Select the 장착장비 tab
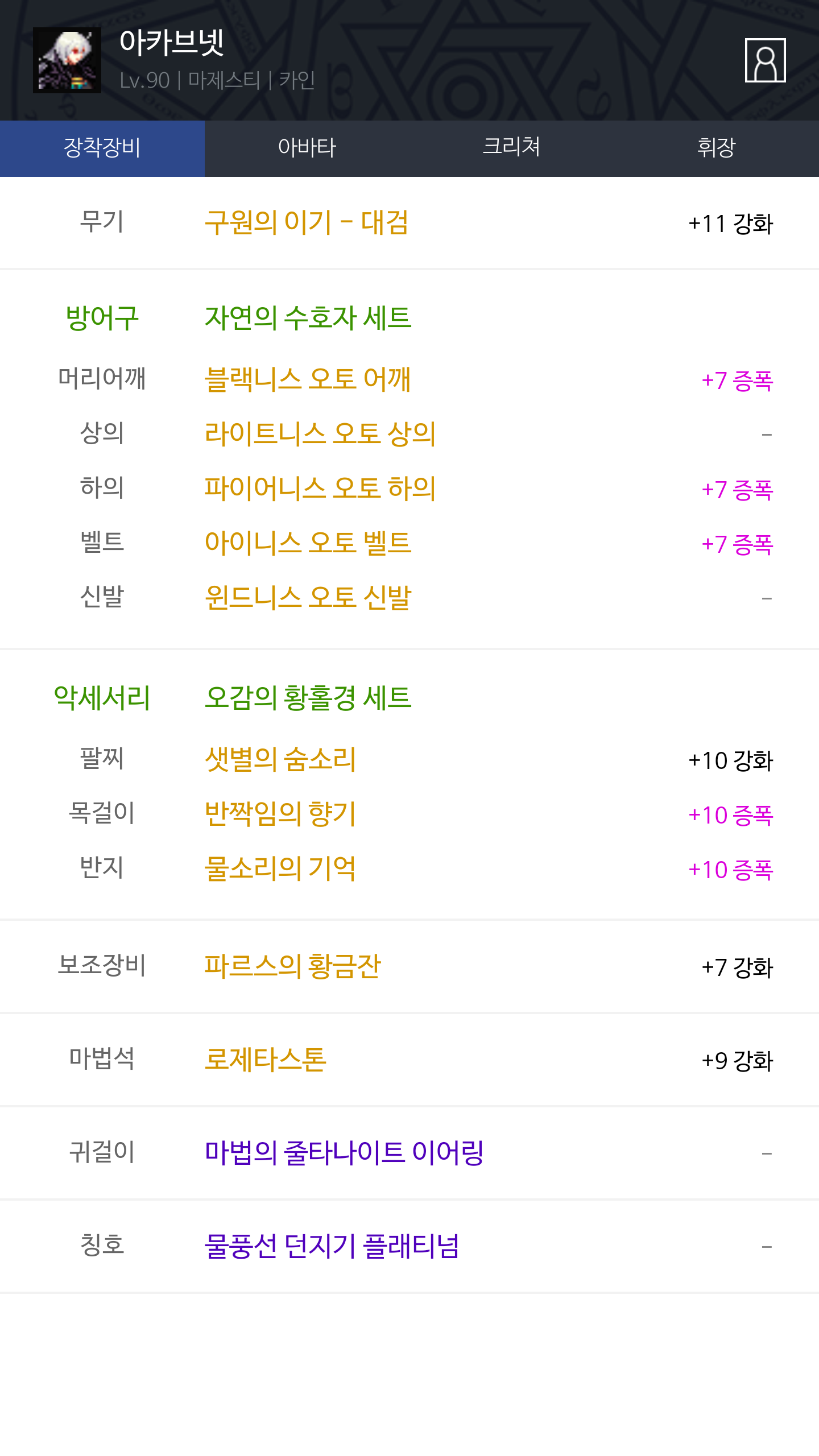The height and width of the screenshot is (1456, 819). coord(102,148)
